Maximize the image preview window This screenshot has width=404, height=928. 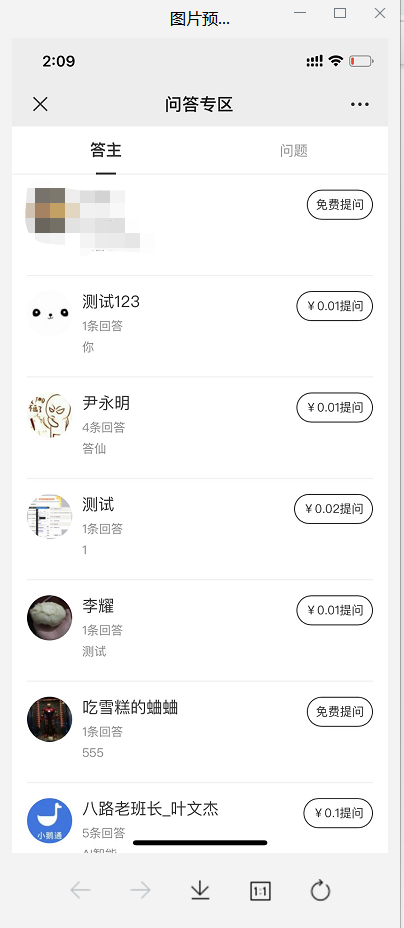tap(340, 13)
